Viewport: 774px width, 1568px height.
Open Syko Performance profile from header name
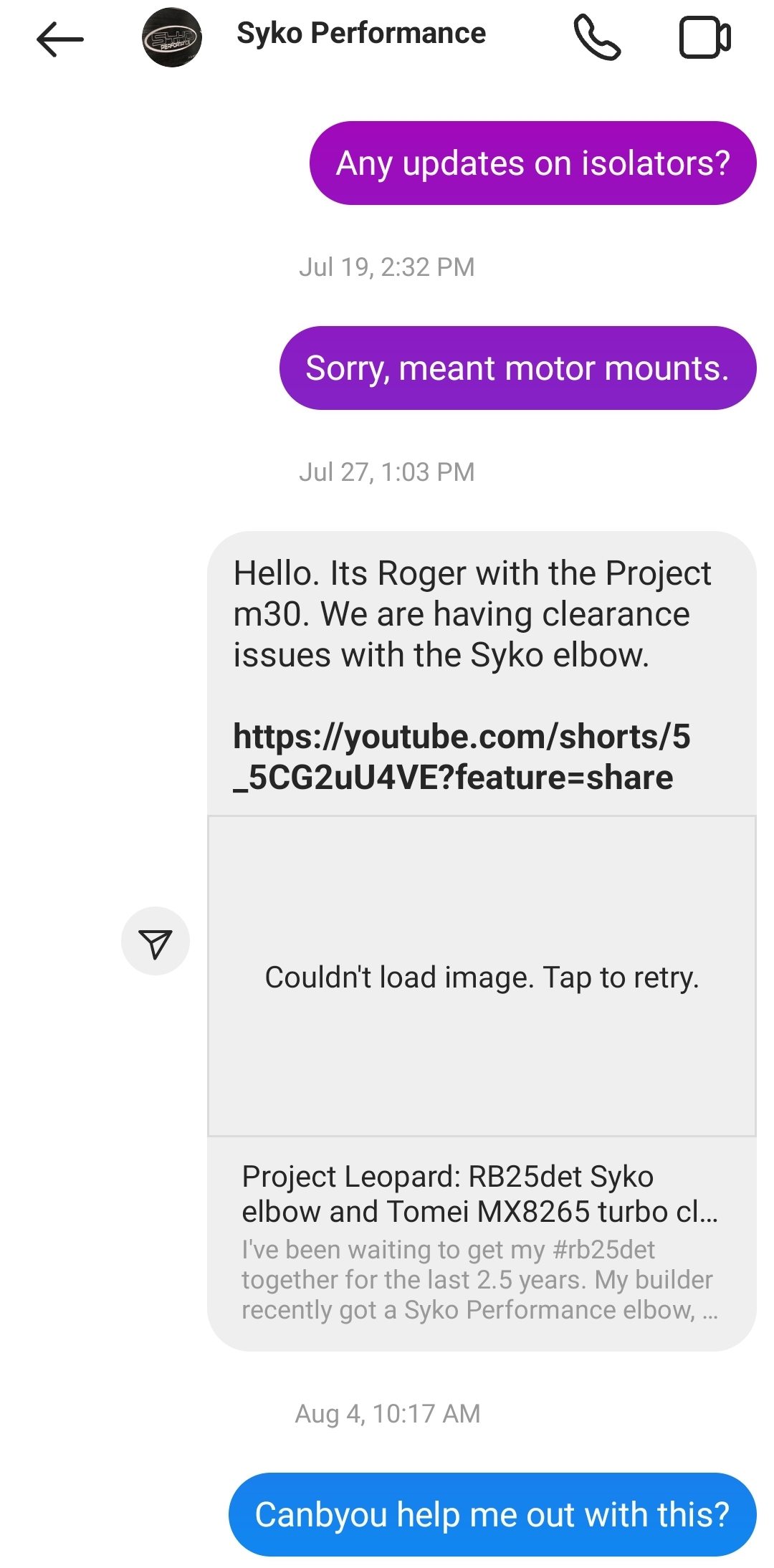(x=361, y=33)
